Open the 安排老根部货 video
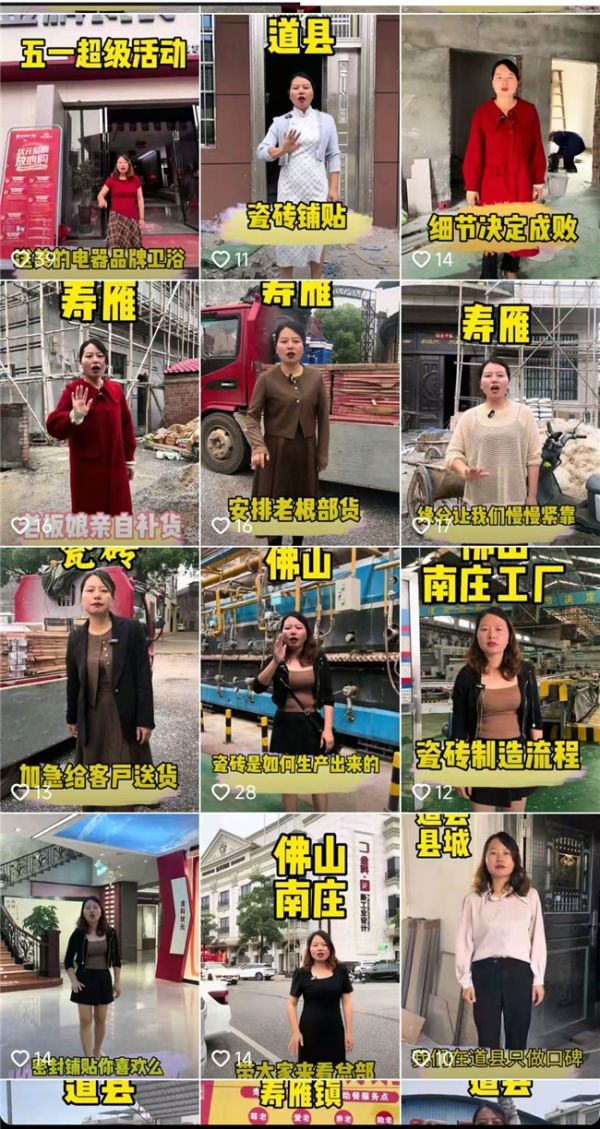This screenshot has width=600, height=1129. click(x=299, y=412)
